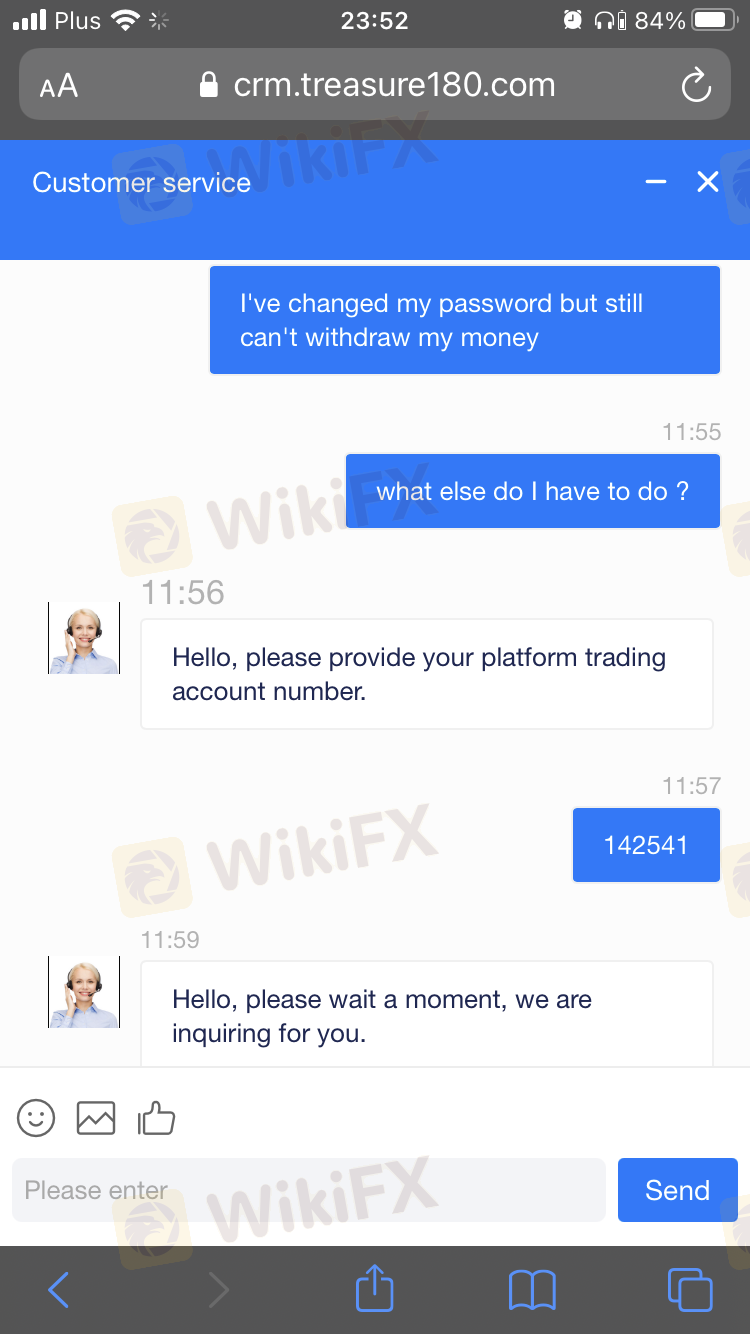The height and width of the screenshot is (1334, 750).
Task: Attach an image to the chat
Action: pyautogui.click(x=96, y=1117)
